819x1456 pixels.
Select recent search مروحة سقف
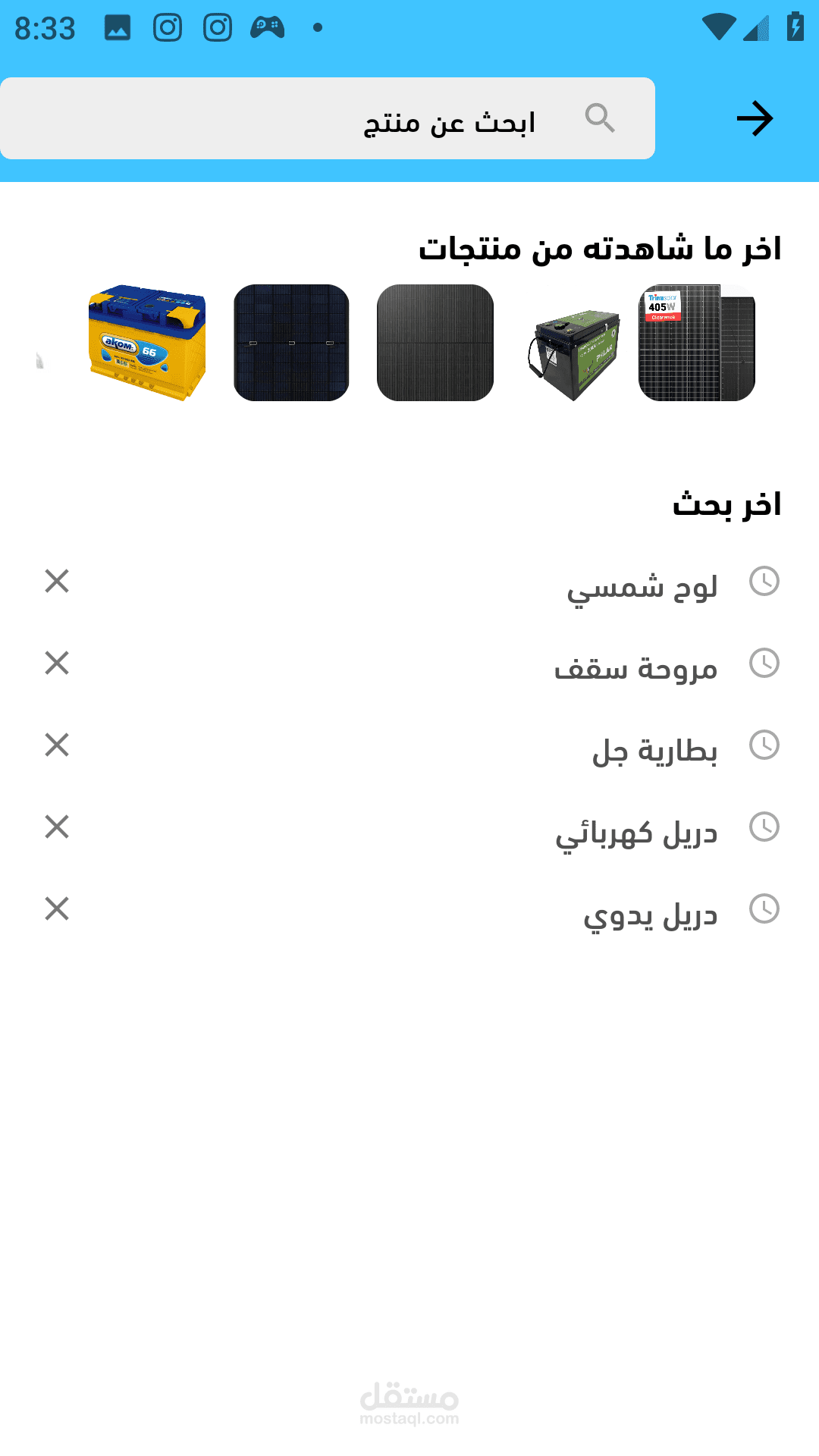(x=635, y=669)
